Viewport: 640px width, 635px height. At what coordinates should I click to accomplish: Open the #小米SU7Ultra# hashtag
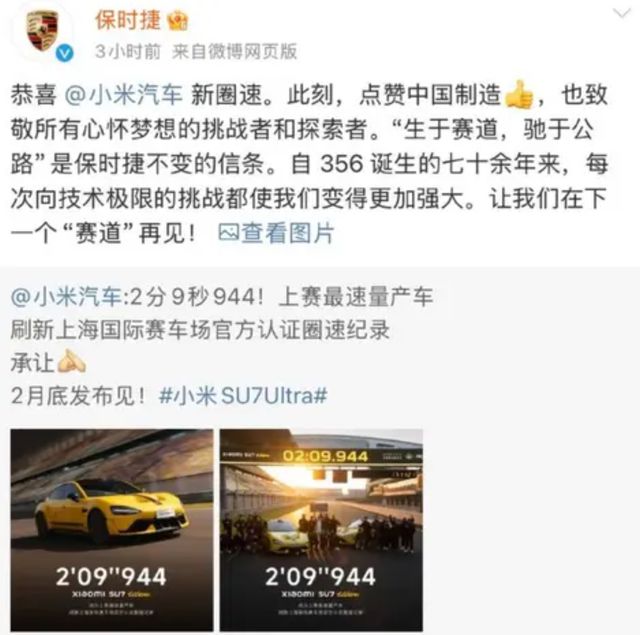(243, 394)
